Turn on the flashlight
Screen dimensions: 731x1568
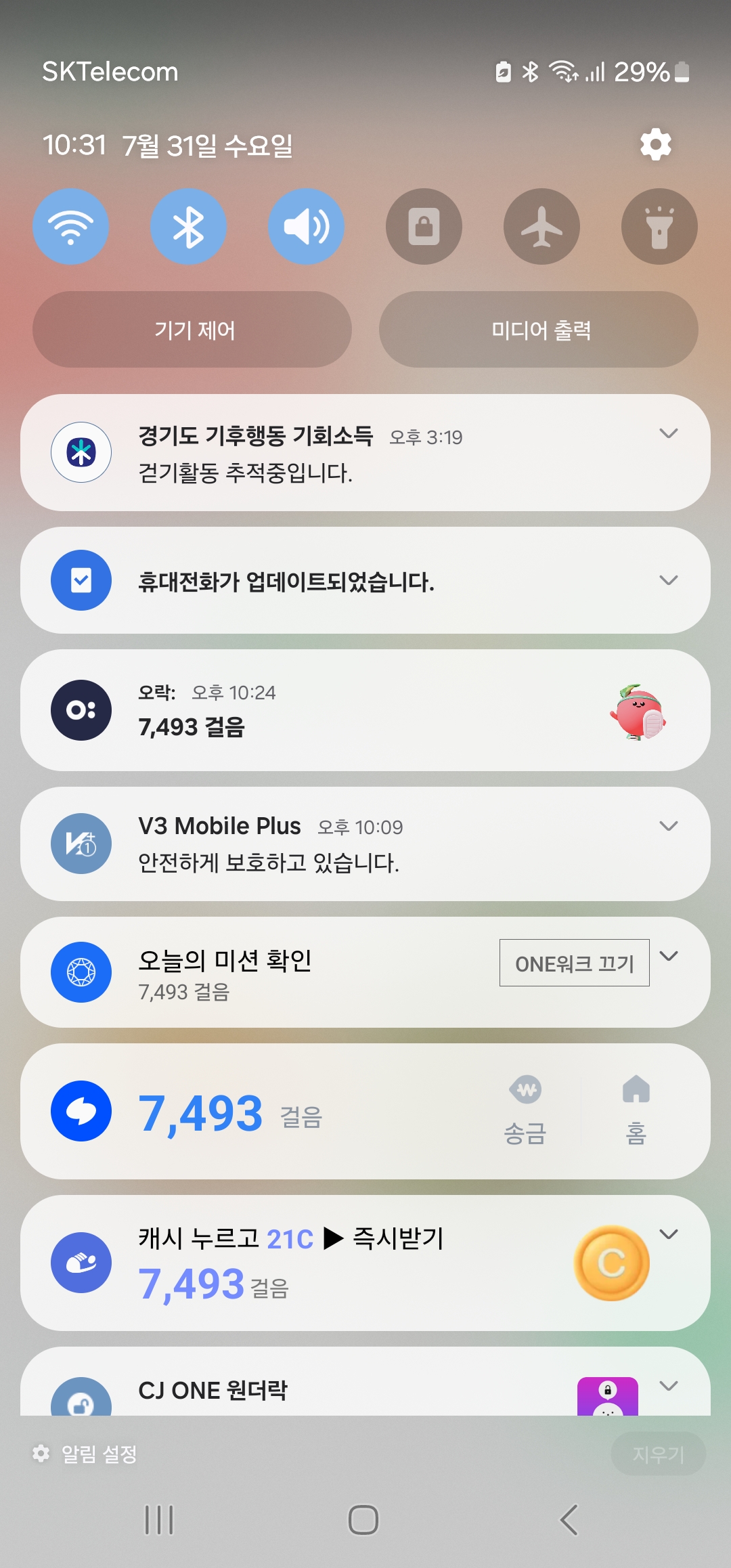pos(659,227)
